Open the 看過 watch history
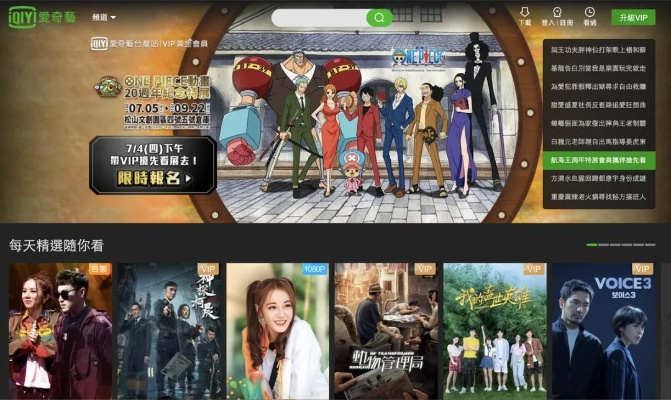 coord(590,15)
